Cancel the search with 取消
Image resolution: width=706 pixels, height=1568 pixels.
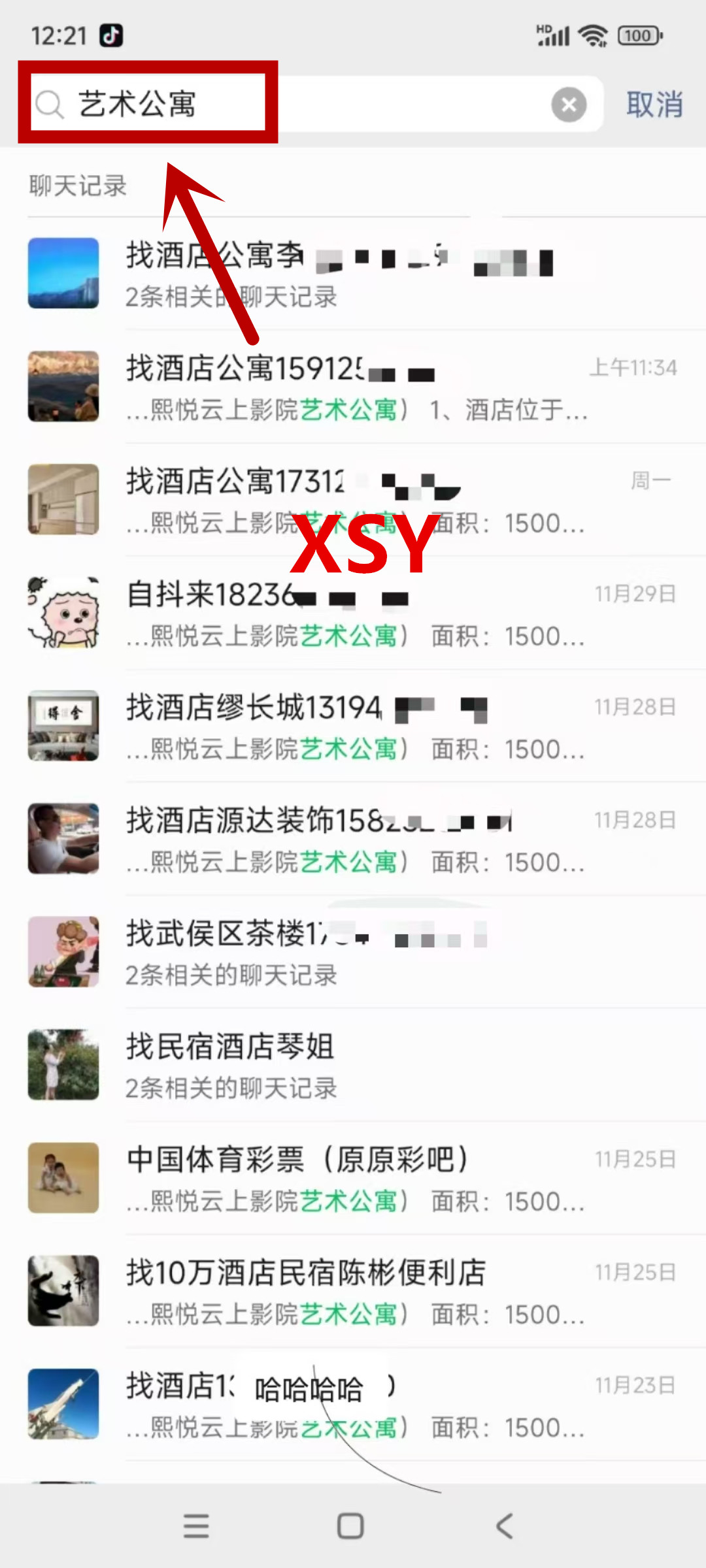[x=654, y=105]
